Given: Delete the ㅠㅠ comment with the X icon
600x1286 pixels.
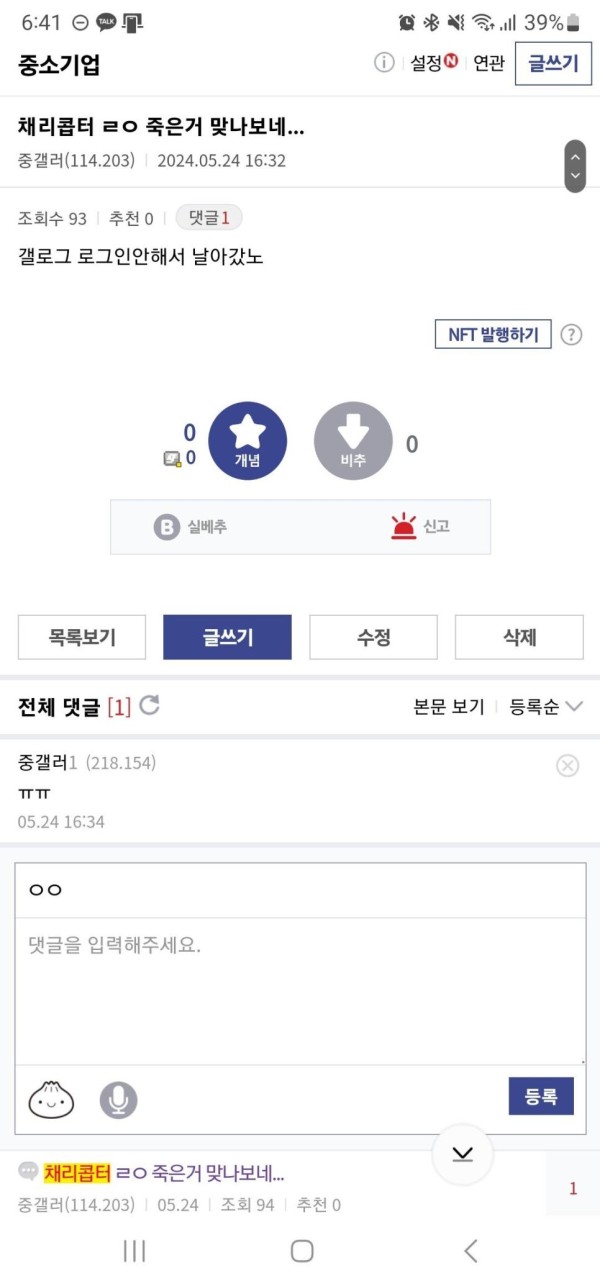Looking at the screenshot, I should click(567, 766).
